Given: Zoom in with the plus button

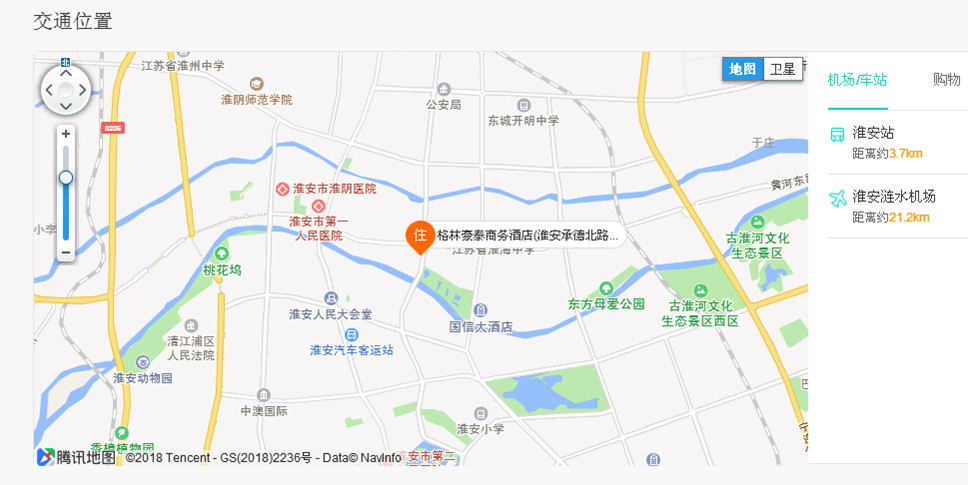Looking at the screenshot, I should pyautogui.click(x=66, y=134).
